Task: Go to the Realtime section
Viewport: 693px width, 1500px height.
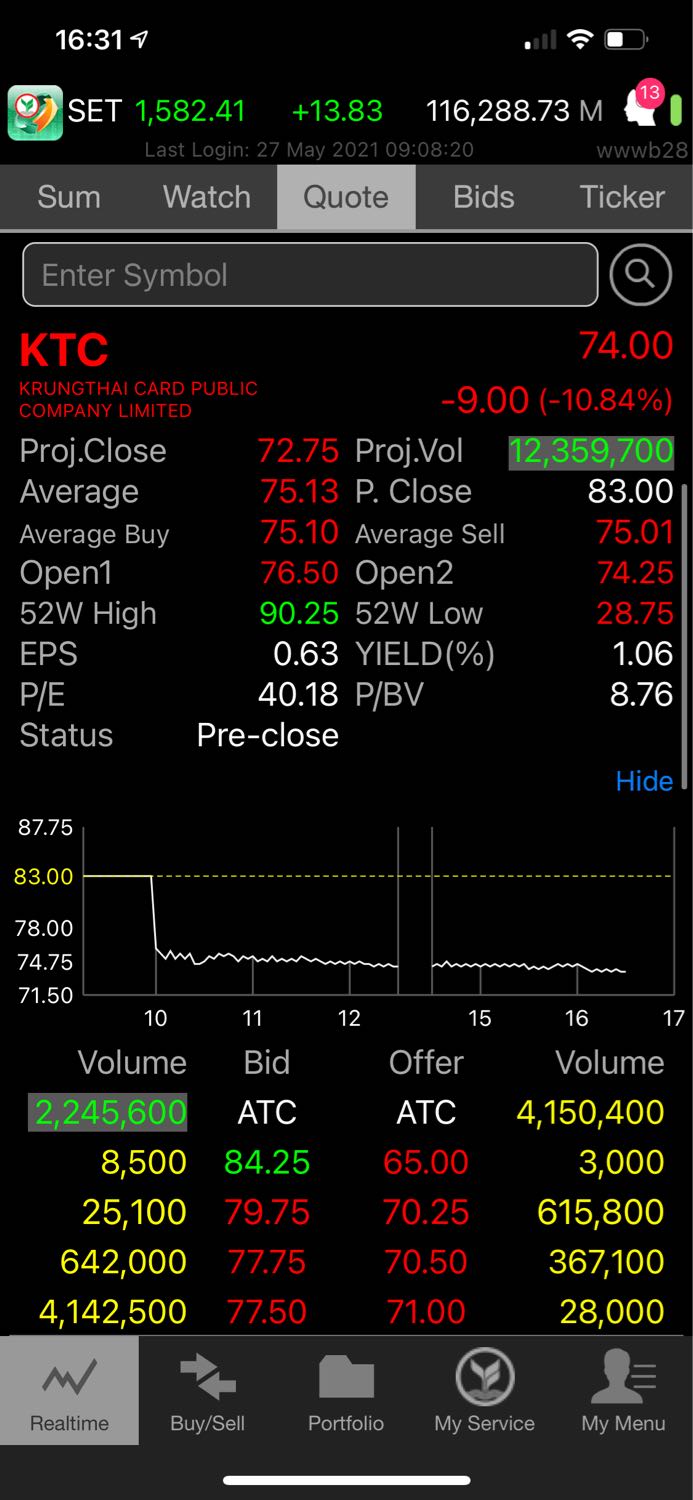Action: (69, 1391)
